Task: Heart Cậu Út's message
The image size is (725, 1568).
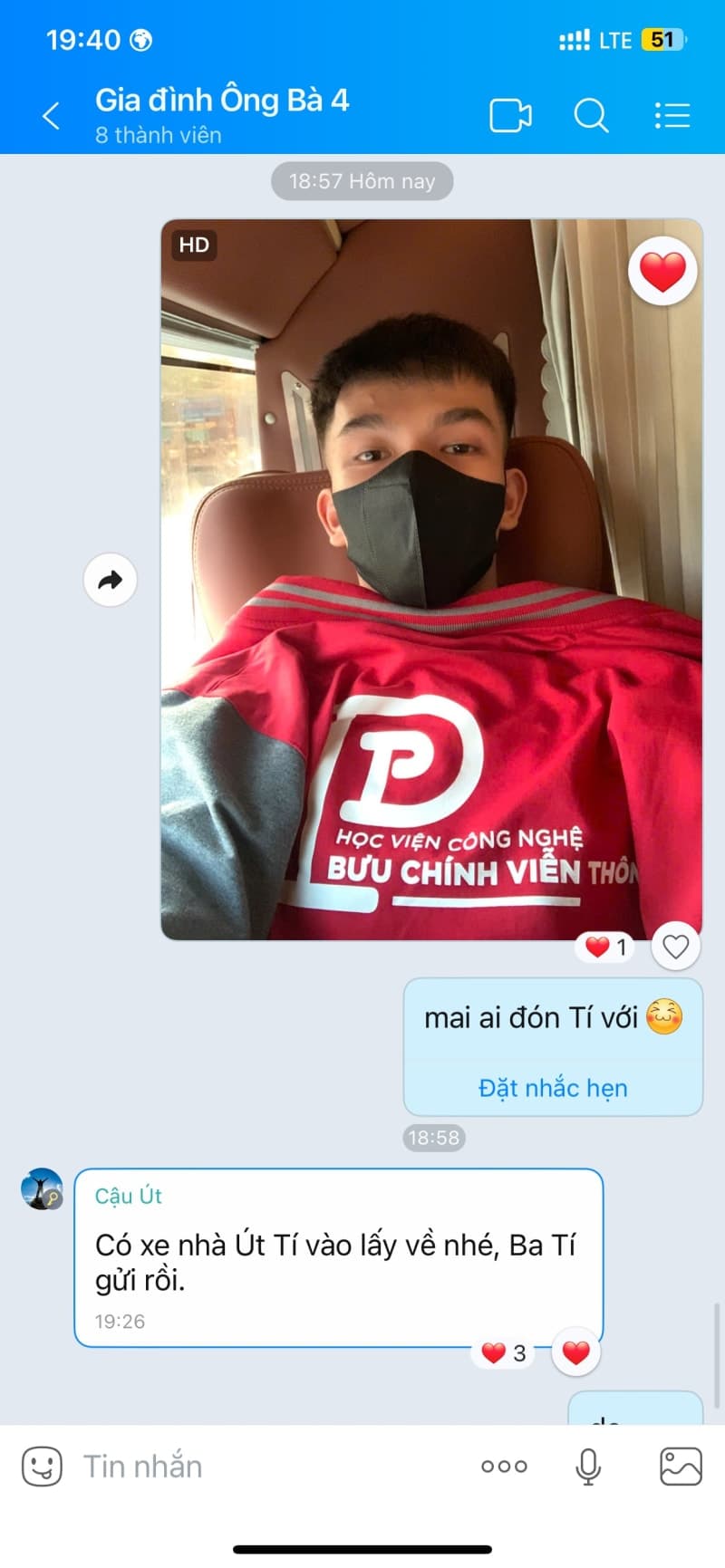Action: 575,1352
